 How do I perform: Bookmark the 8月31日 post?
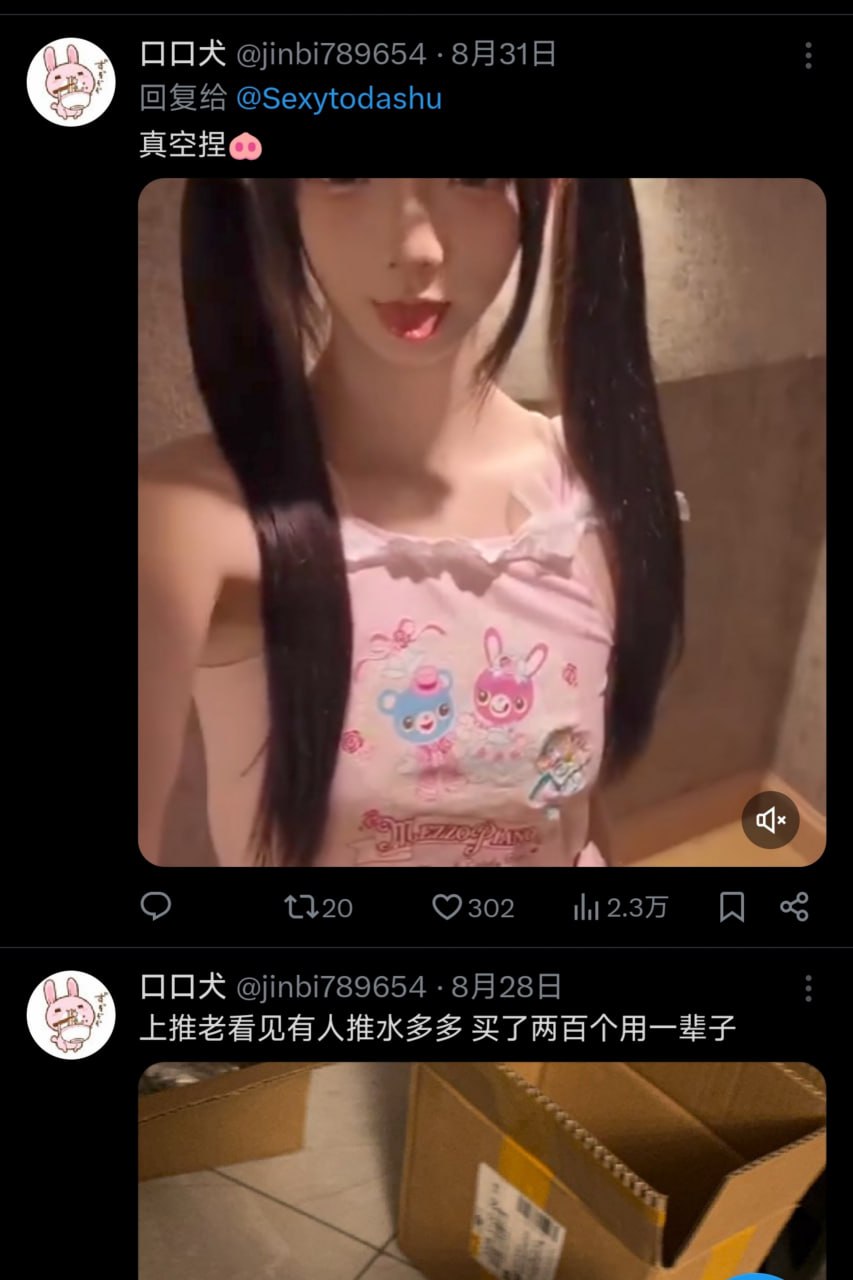[x=732, y=907]
